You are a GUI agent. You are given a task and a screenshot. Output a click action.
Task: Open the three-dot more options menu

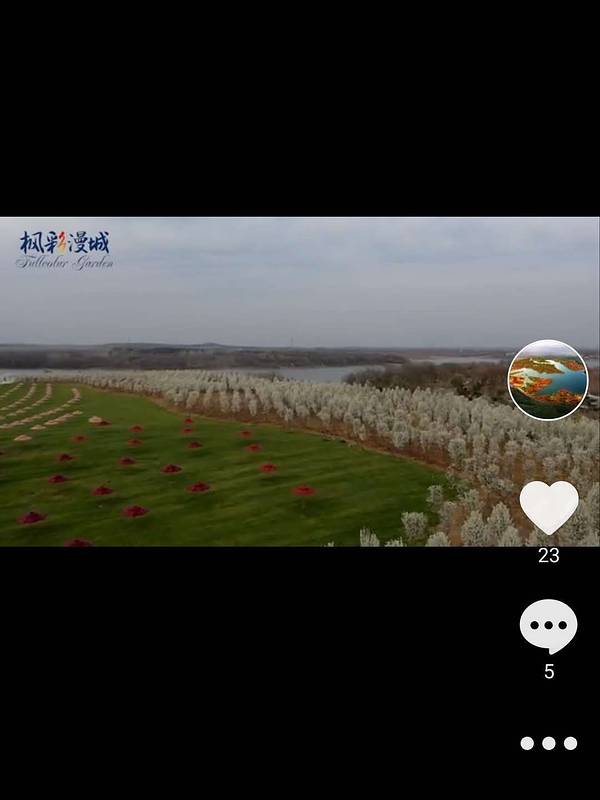pyautogui.click(x=548, y=743)
